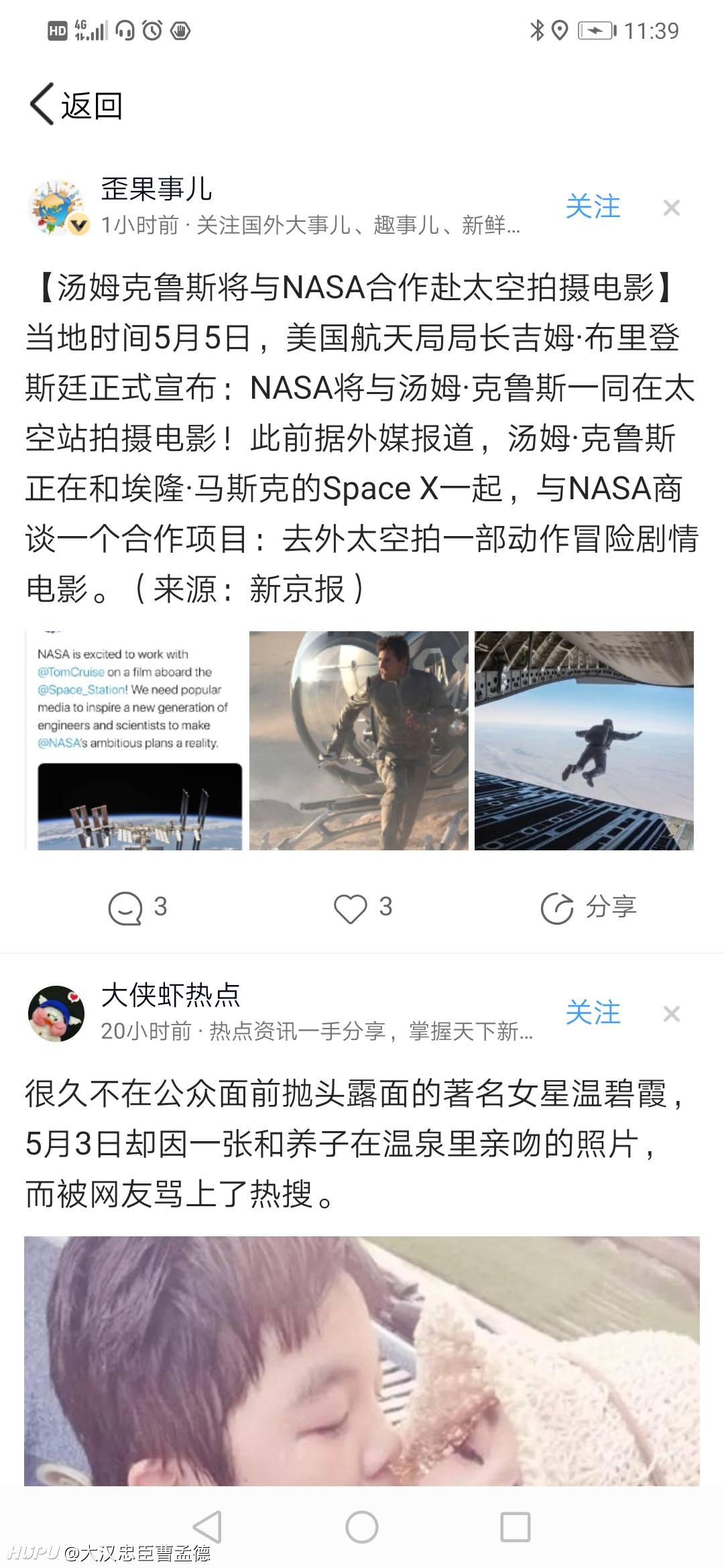Screen dimensions: 724x1568
Task: Follow 大侠虾热点 with the 关注 button
Action: (593, 1012)
